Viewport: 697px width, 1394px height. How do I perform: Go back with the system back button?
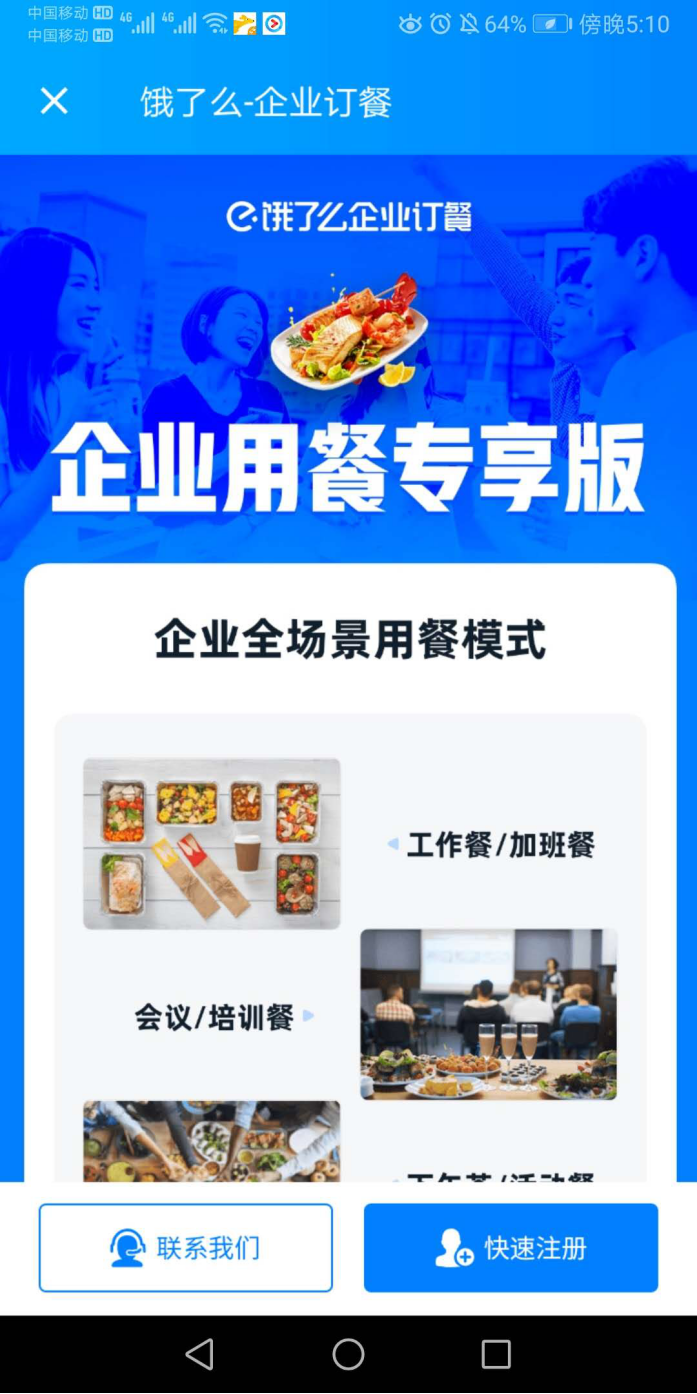tap(200, 1355)
